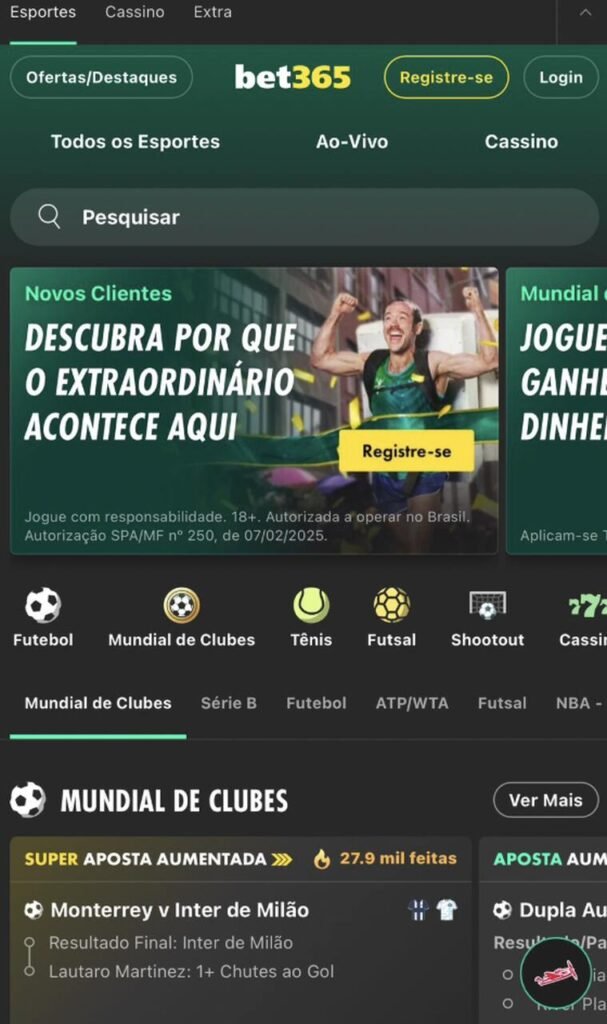This screenshot has height=1024, width=607.
Task: Open the Monterrey v Inter de Milão bet
Action: click(x=180, y=910)
